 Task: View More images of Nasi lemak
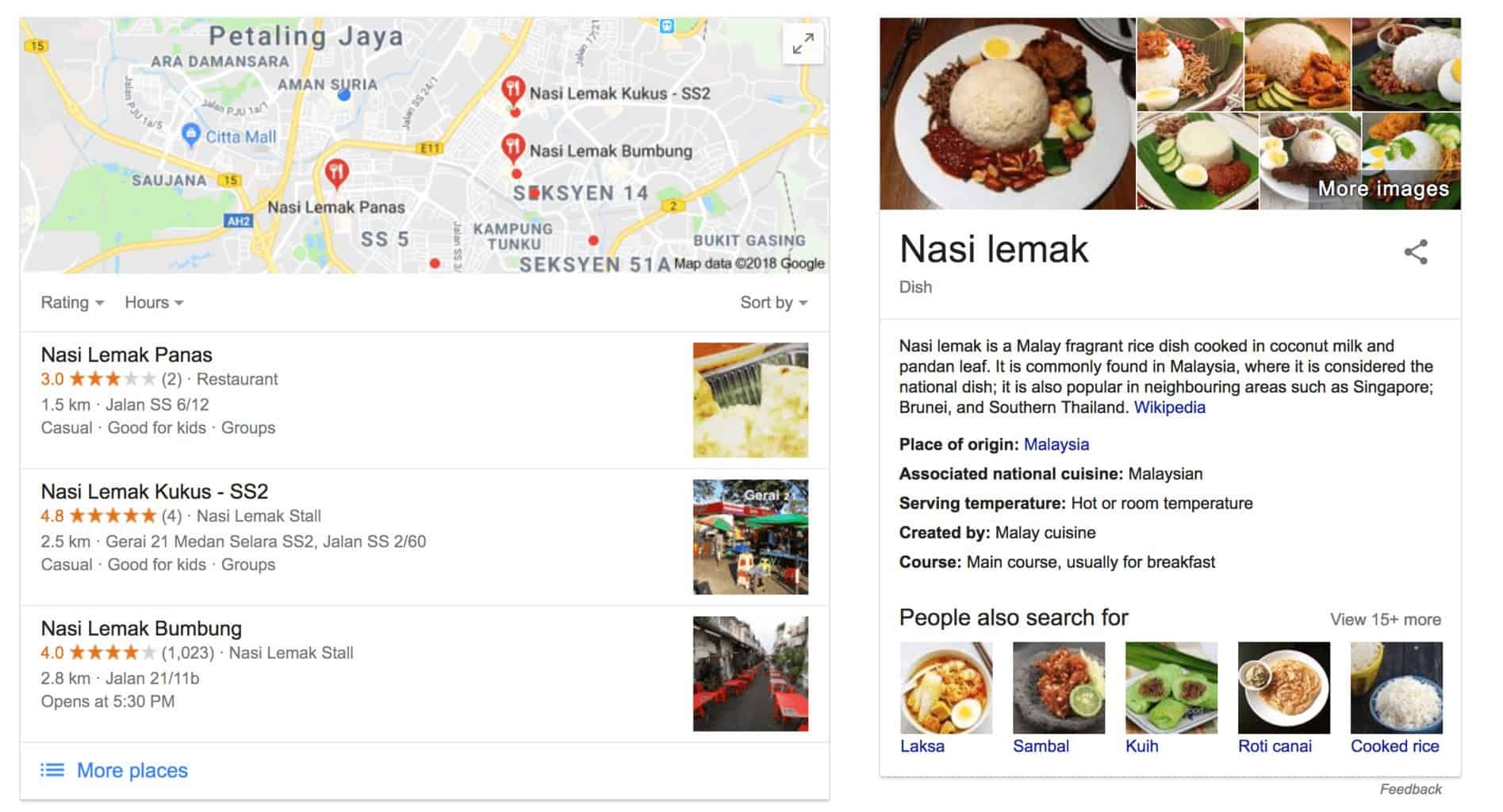(x=1382, y=189)
